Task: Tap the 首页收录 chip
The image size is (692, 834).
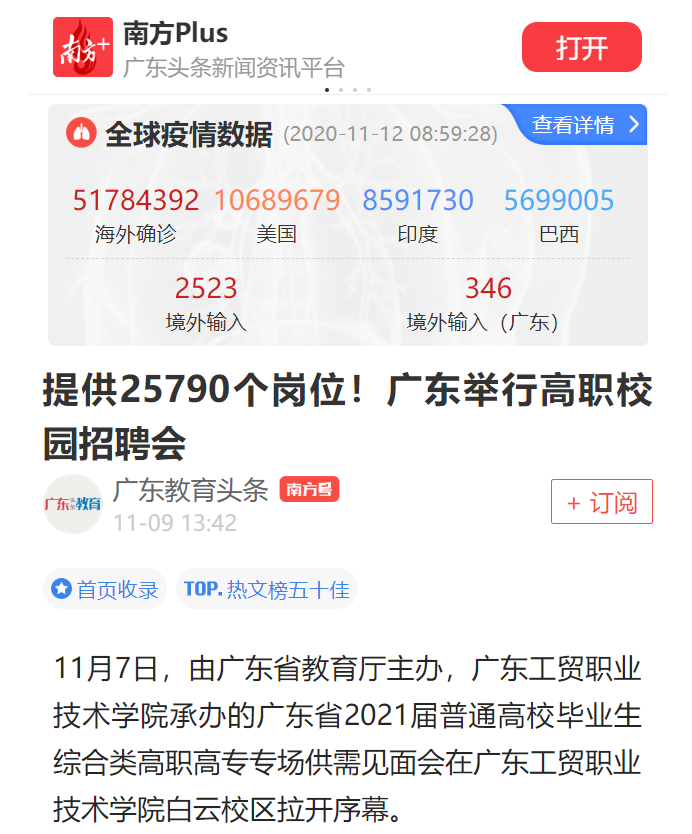Action: (x=106, y=589)
